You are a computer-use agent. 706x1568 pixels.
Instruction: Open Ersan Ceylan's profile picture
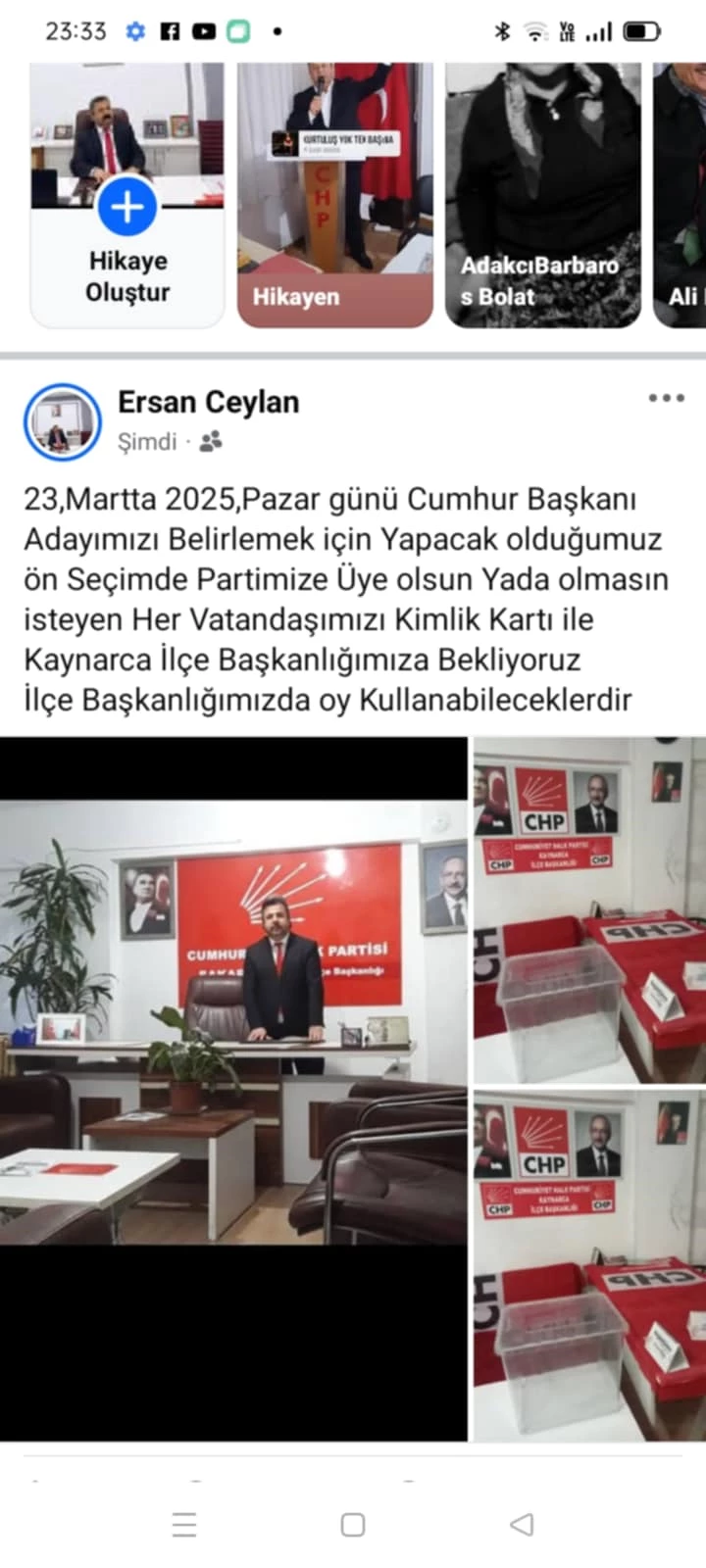point(62,422)
